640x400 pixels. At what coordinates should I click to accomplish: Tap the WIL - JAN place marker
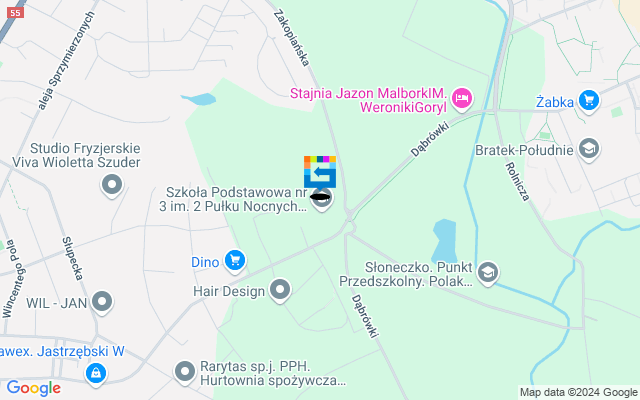coord(103,301)
